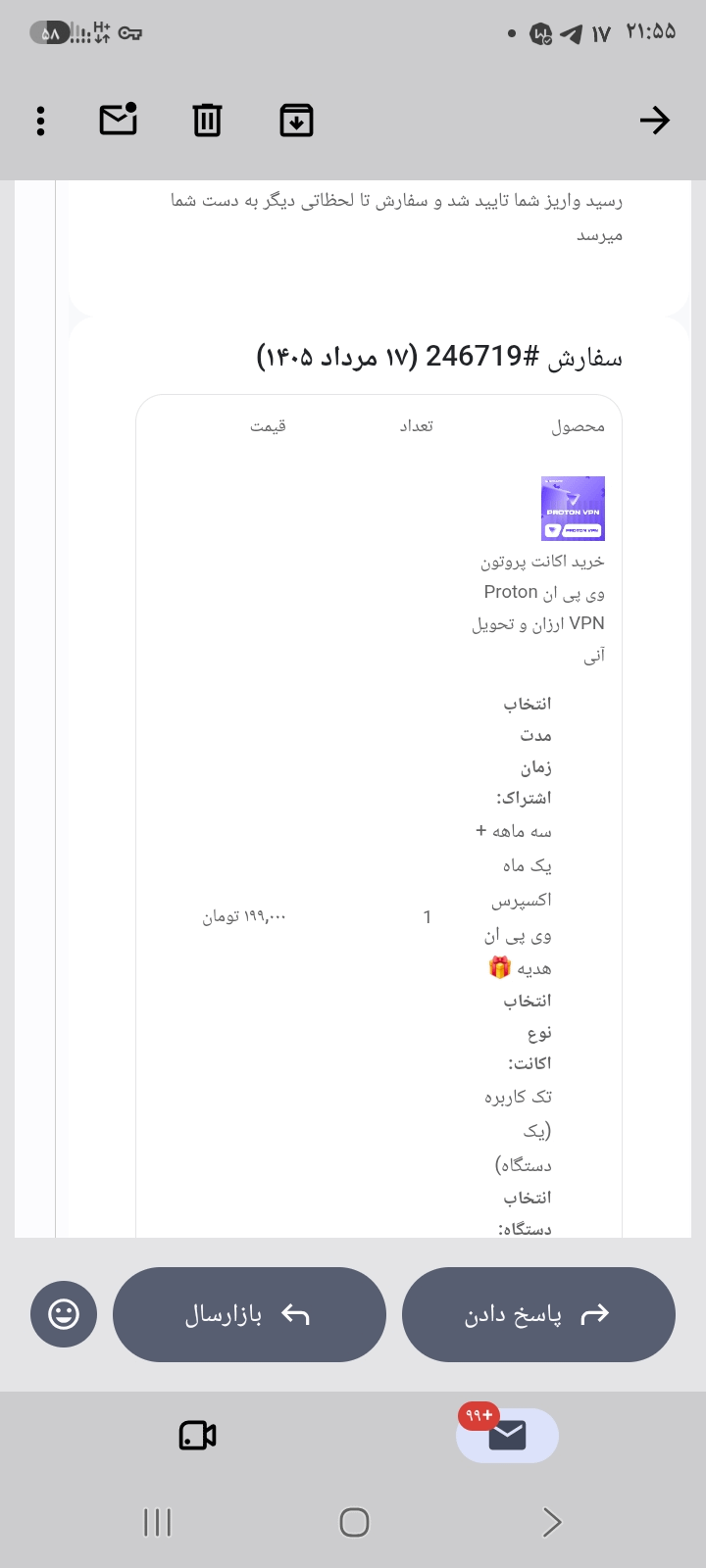Screen dimensions: 706x1568
Task: Switch to the Mail tab
Action: [507, 1436]
